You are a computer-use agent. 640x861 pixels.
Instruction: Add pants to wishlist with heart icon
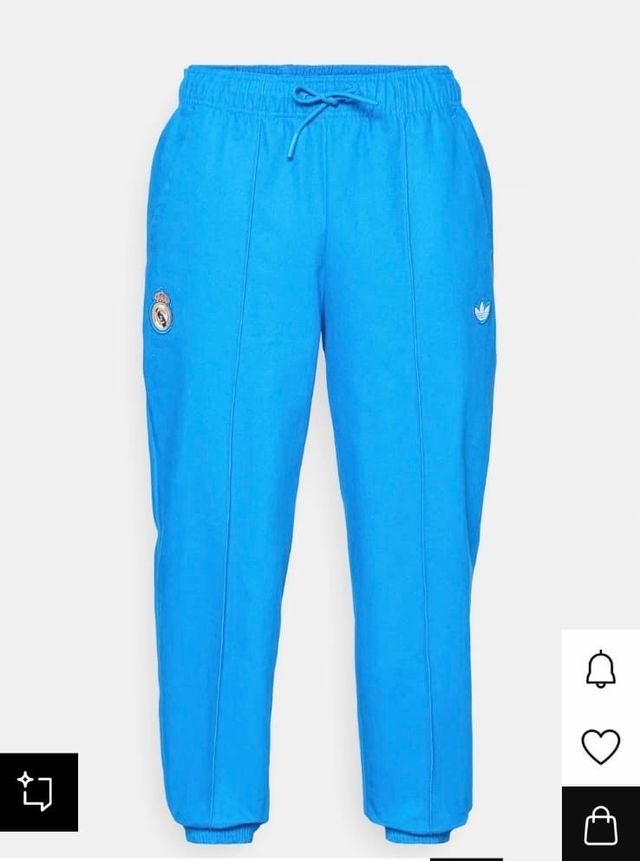tap(600, 746)
